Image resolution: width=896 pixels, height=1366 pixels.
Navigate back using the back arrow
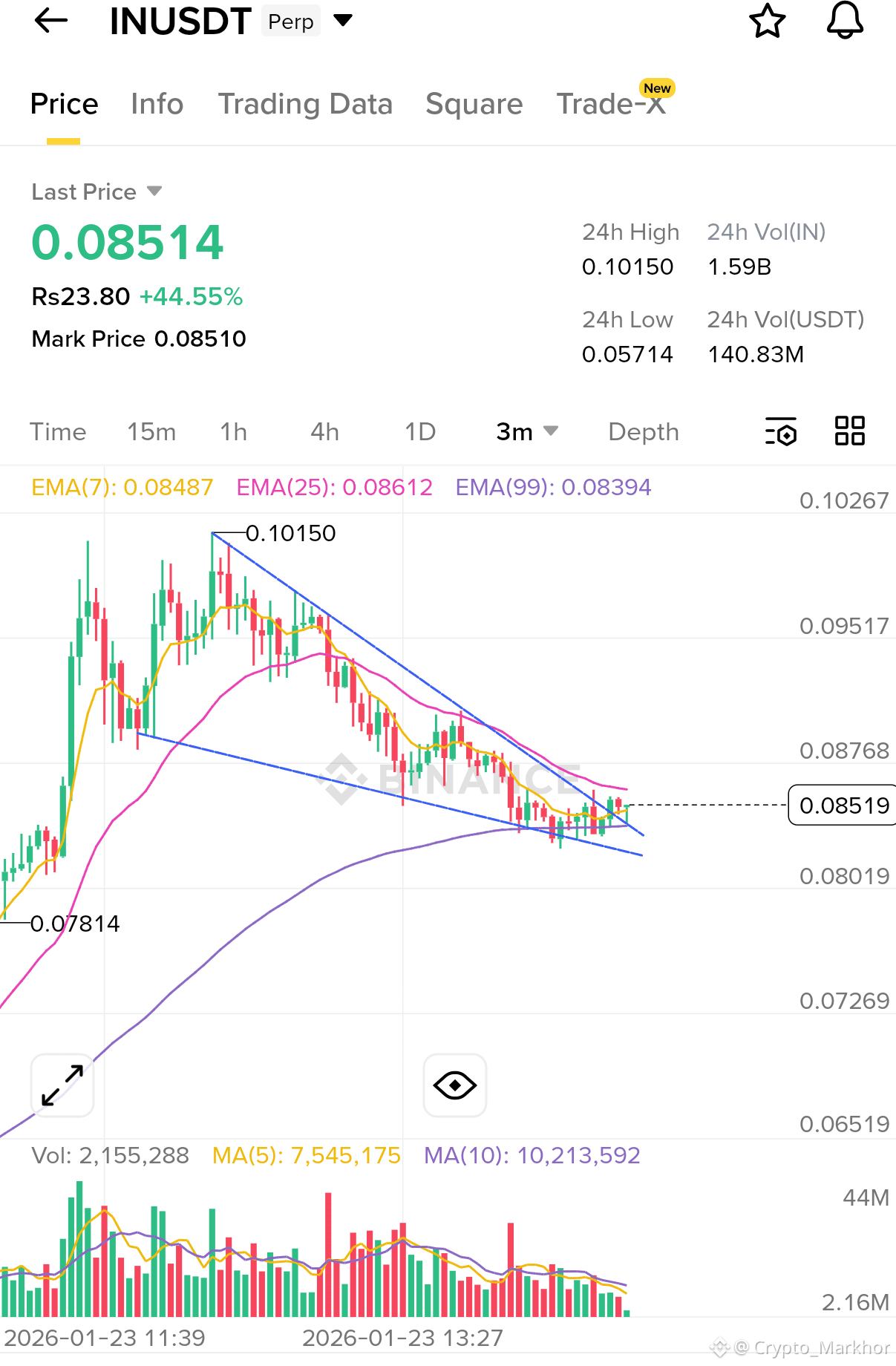click(x=50, y=21)
